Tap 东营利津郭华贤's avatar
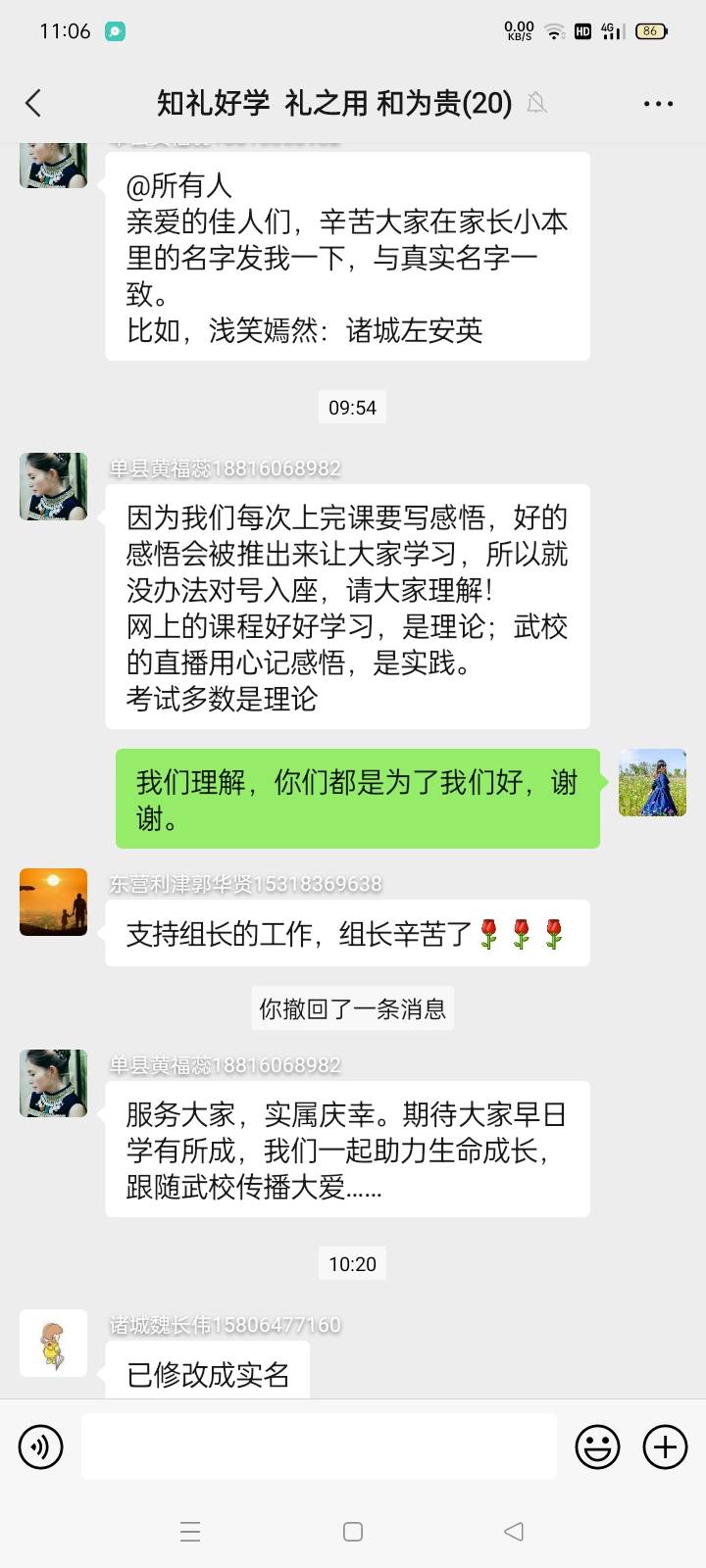The height and width of the screenshot is (1568, 706). pyautogui.click(x=53, y=902)
